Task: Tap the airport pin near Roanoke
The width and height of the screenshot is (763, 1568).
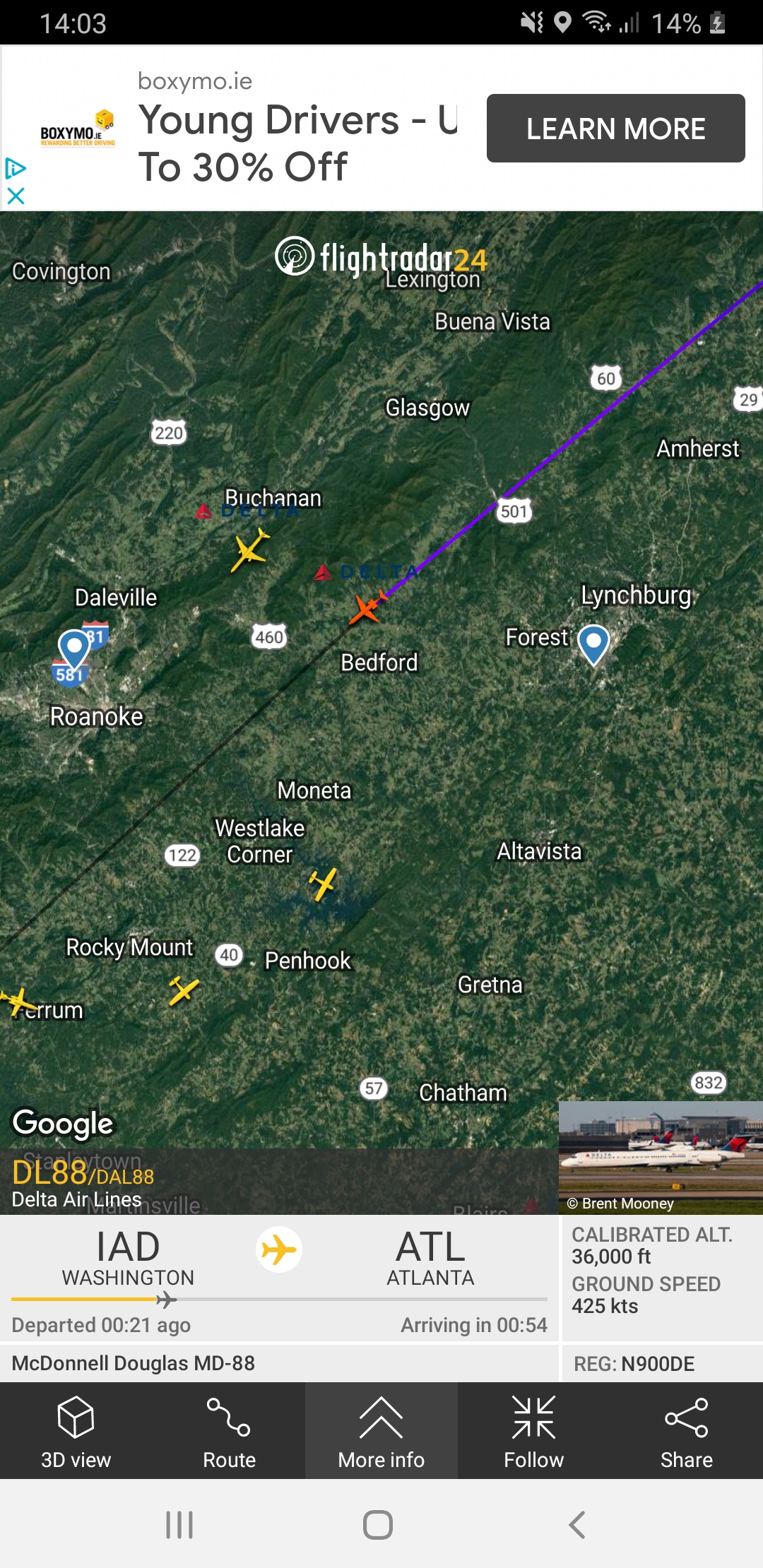Action: 73,646
